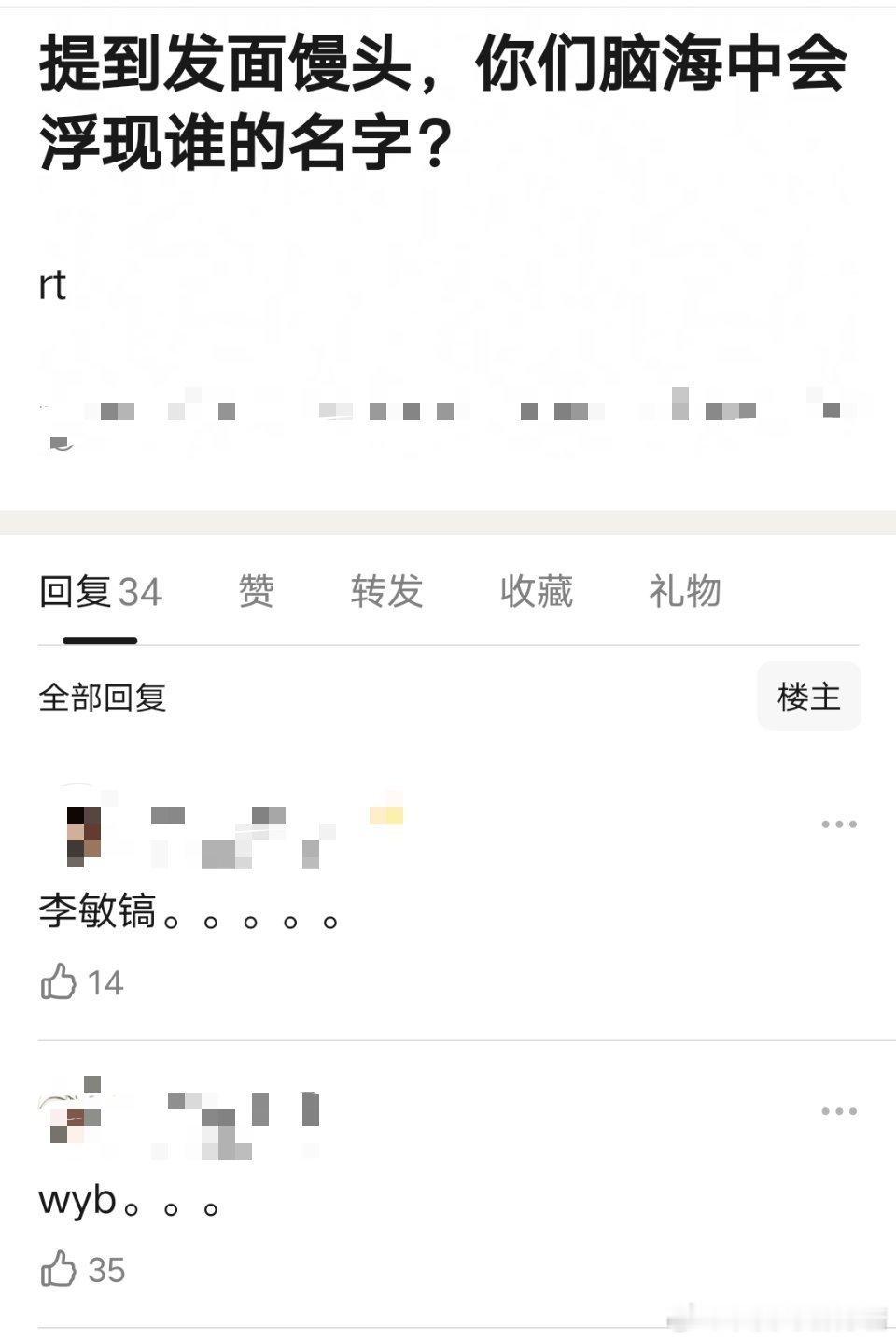Select the 回复34 replies tab
Image resolution: width=896 pixels, height=1340 pixels.
coord(99,590)
